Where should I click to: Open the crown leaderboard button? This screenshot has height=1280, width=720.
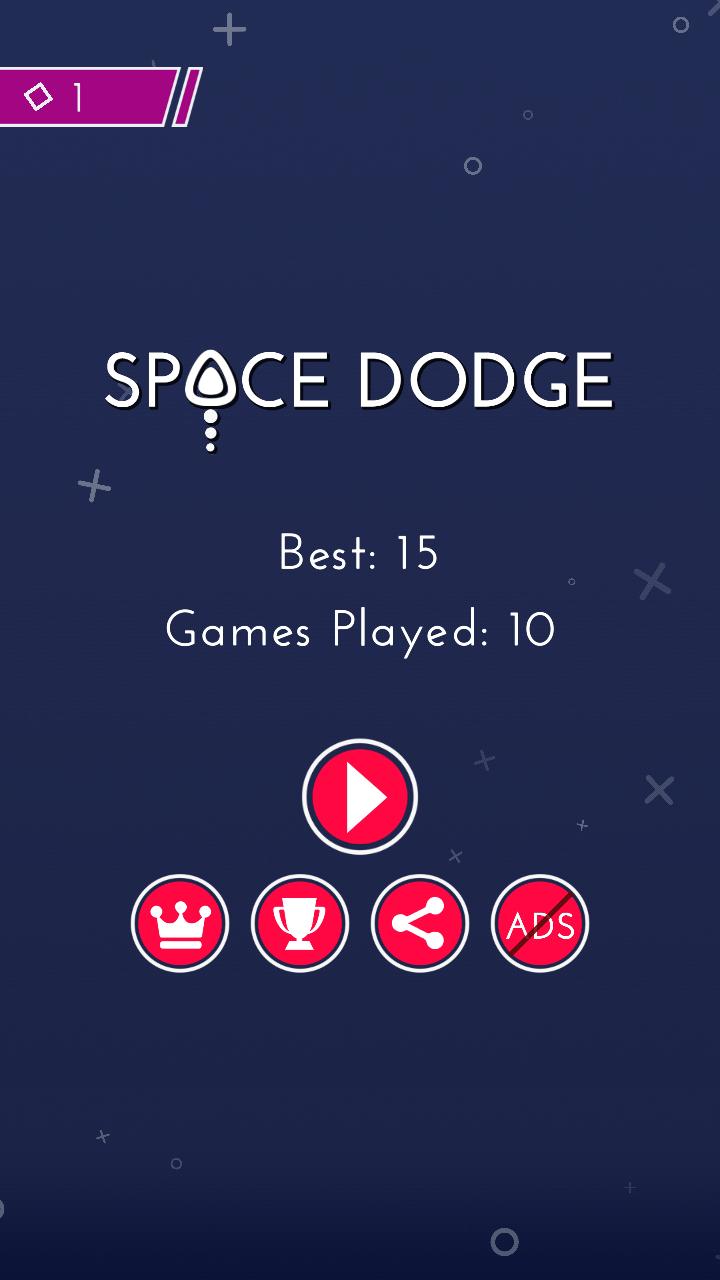point(180,923)
